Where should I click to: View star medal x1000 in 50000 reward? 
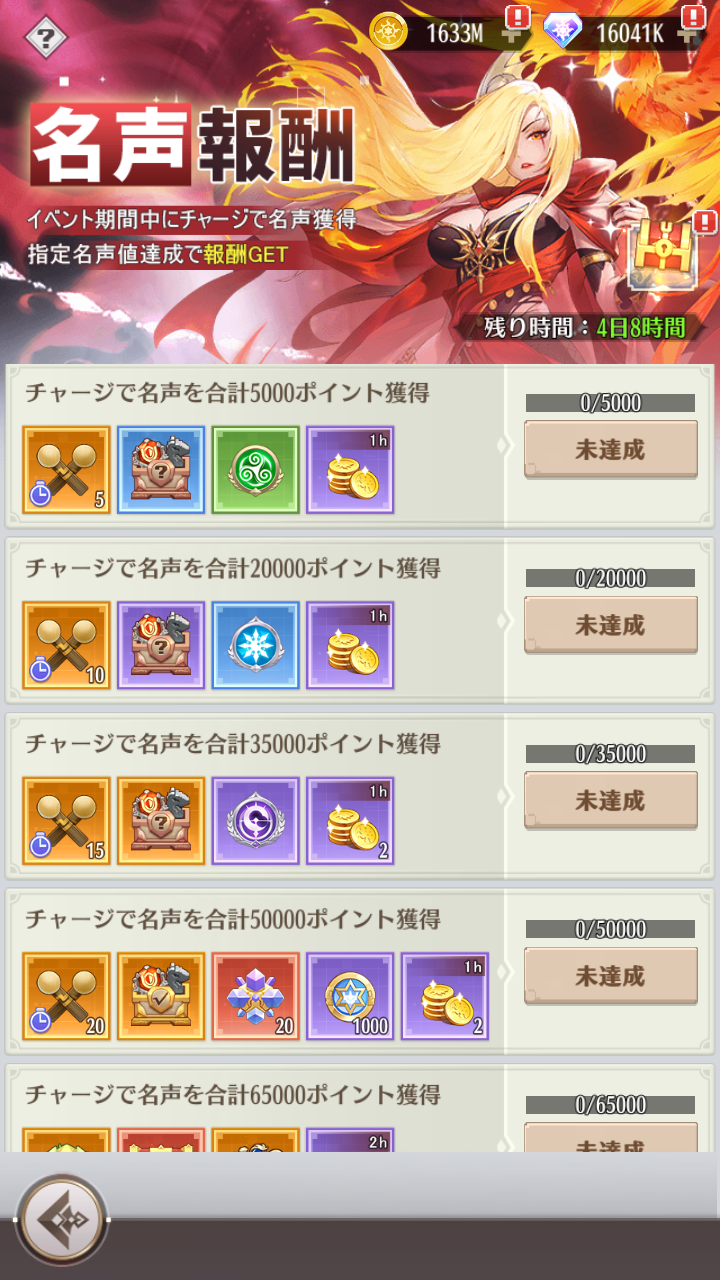tap(350, 996)
